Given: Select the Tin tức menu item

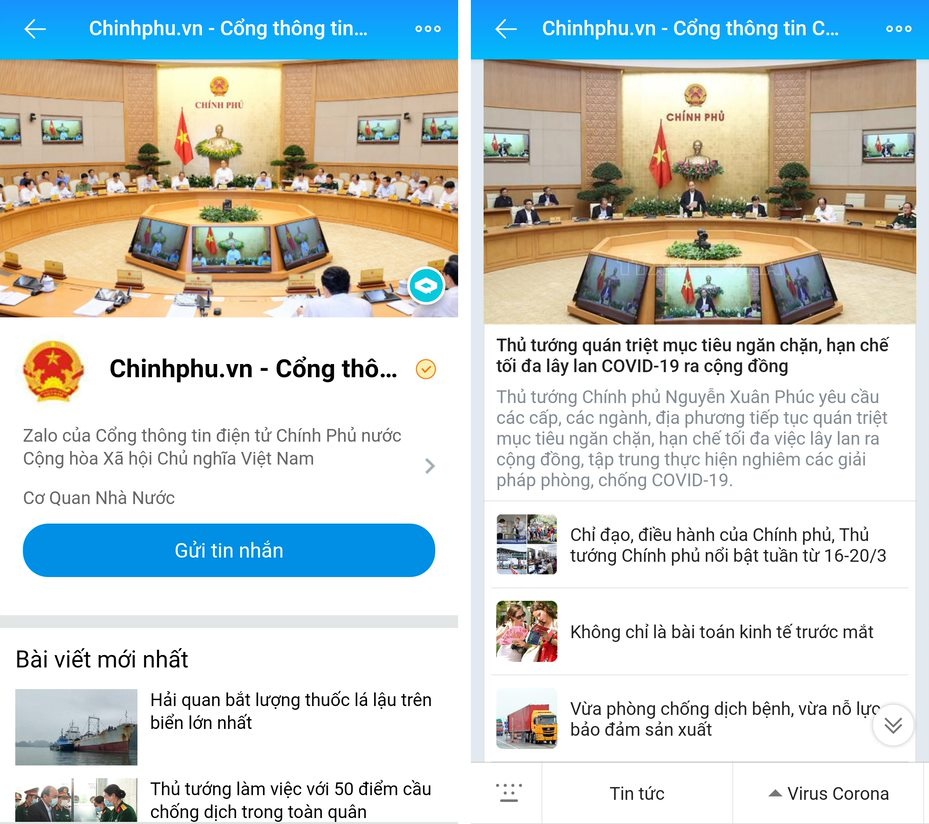Looking at the screenshot, I should pos(637,794).
